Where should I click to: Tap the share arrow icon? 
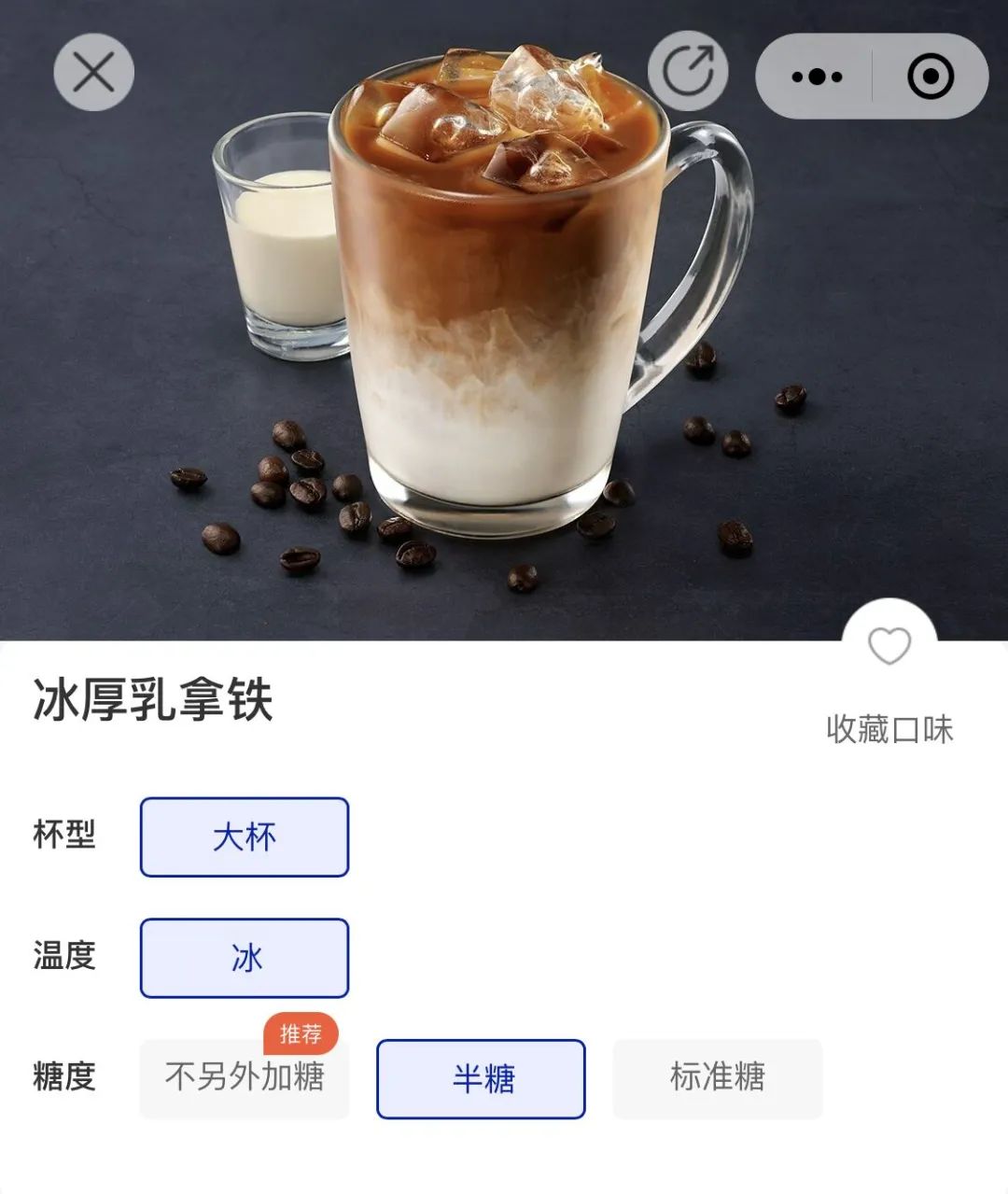coord(688,72)
